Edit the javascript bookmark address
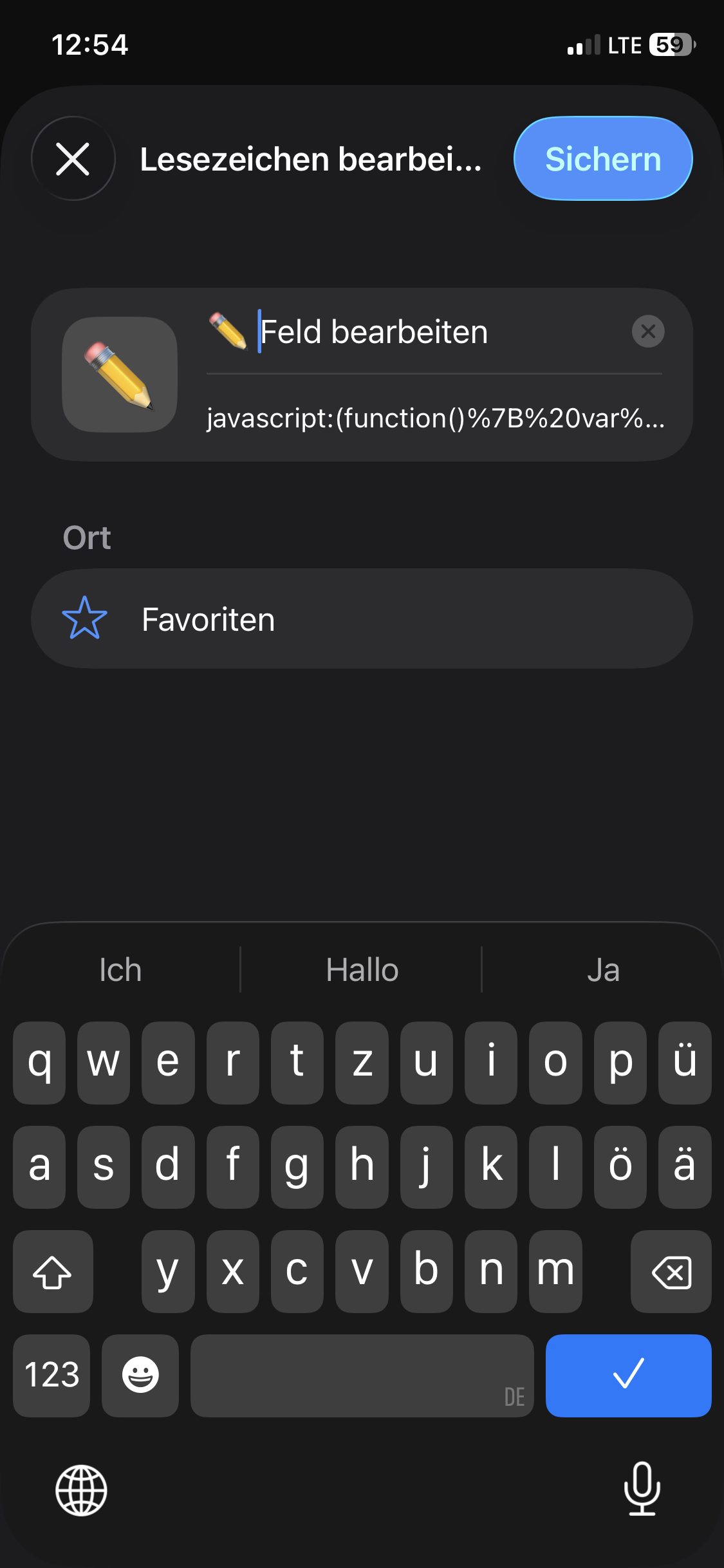Viewport: 724px width, 1568px height. coord(434,418)
